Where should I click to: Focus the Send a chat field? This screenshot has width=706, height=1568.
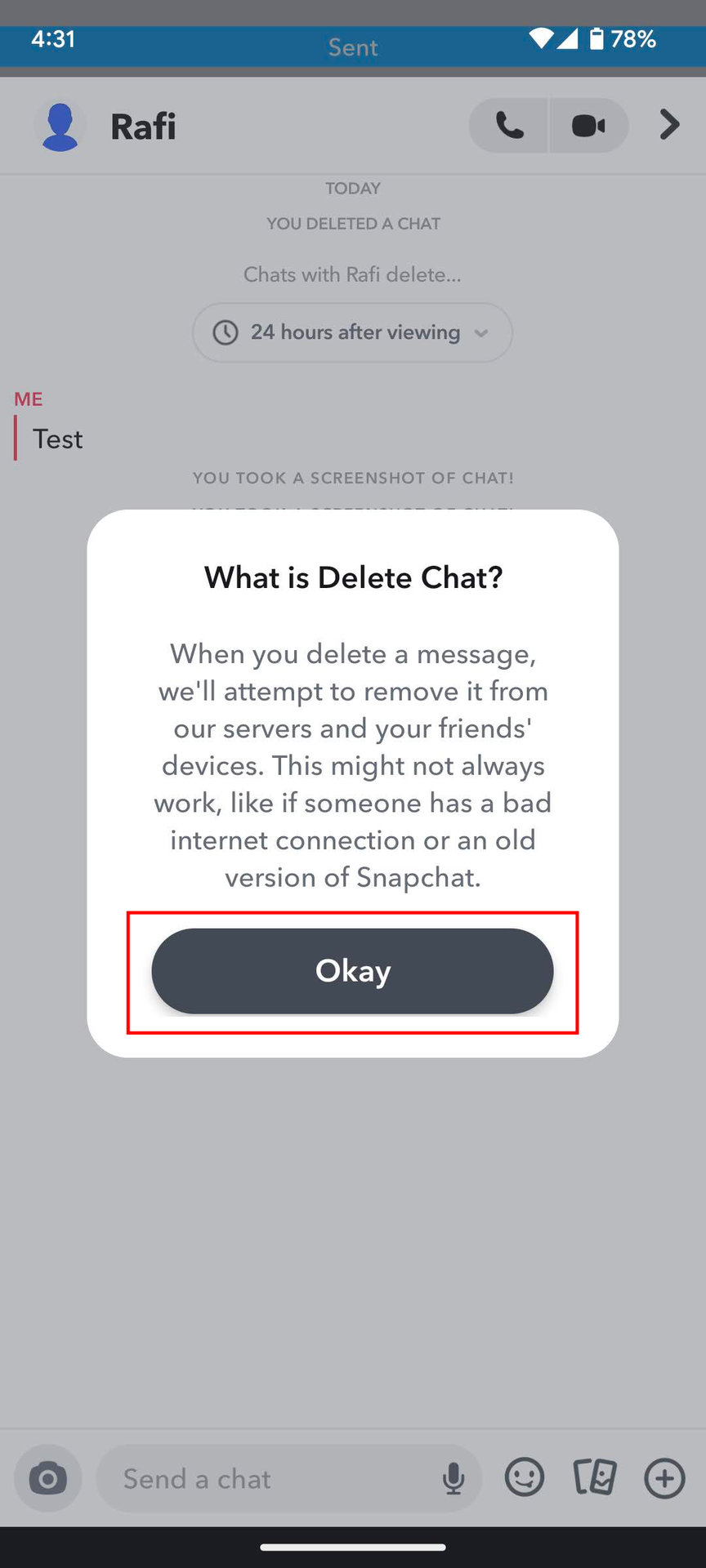point(270,1478)
